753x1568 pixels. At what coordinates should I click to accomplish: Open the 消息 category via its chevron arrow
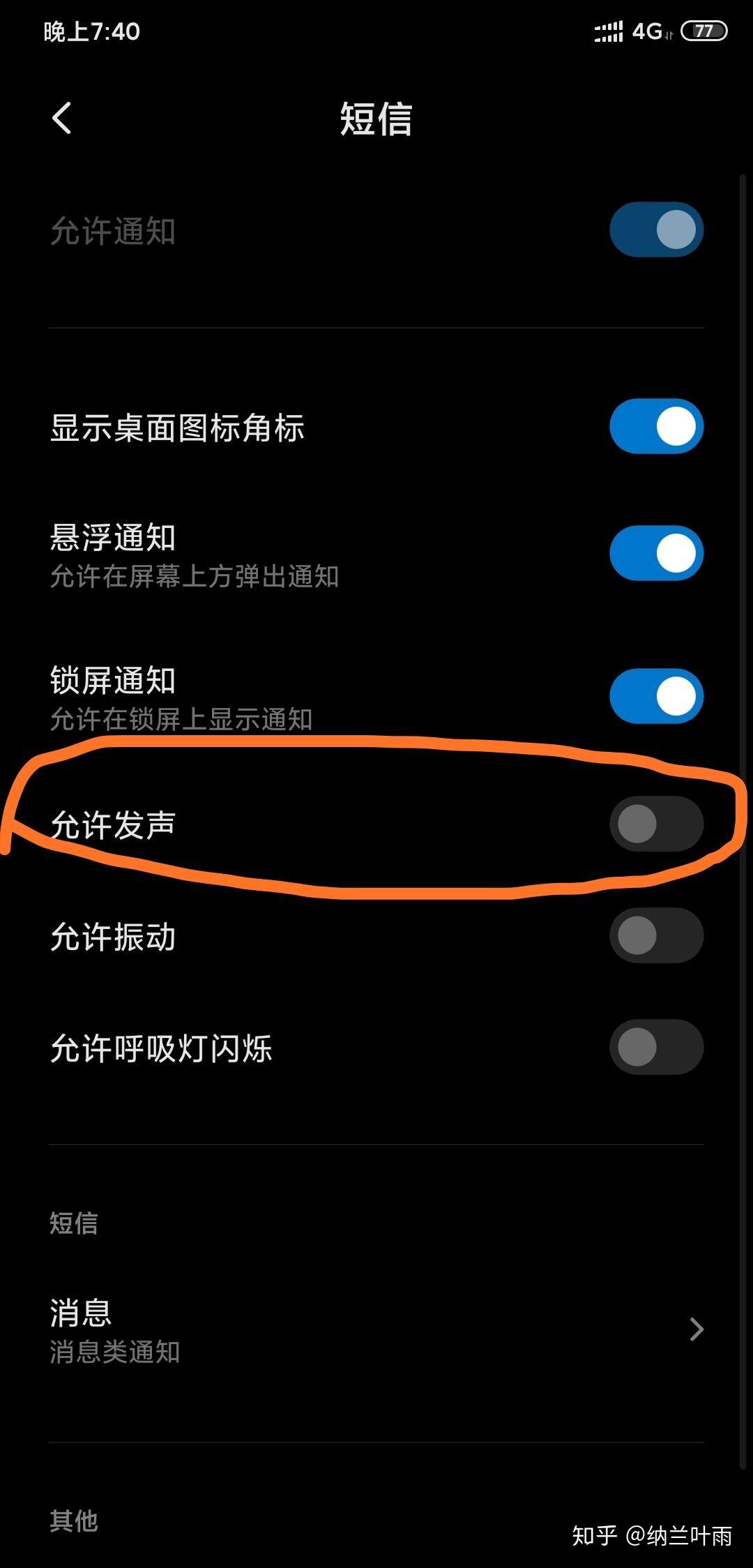pyautogui.click(x=696, y=1329)
